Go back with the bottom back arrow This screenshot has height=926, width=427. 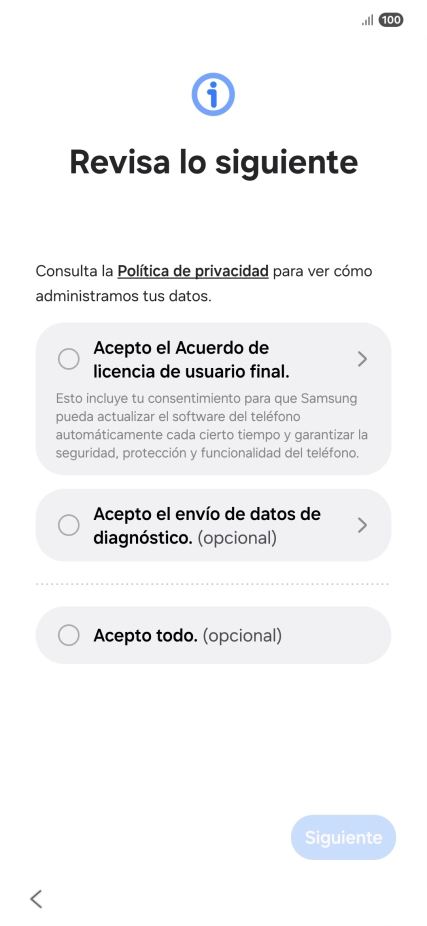click(36, 899)
